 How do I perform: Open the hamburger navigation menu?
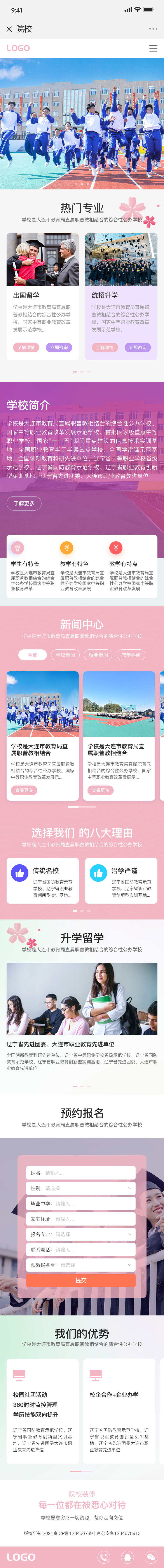(153, 48)
